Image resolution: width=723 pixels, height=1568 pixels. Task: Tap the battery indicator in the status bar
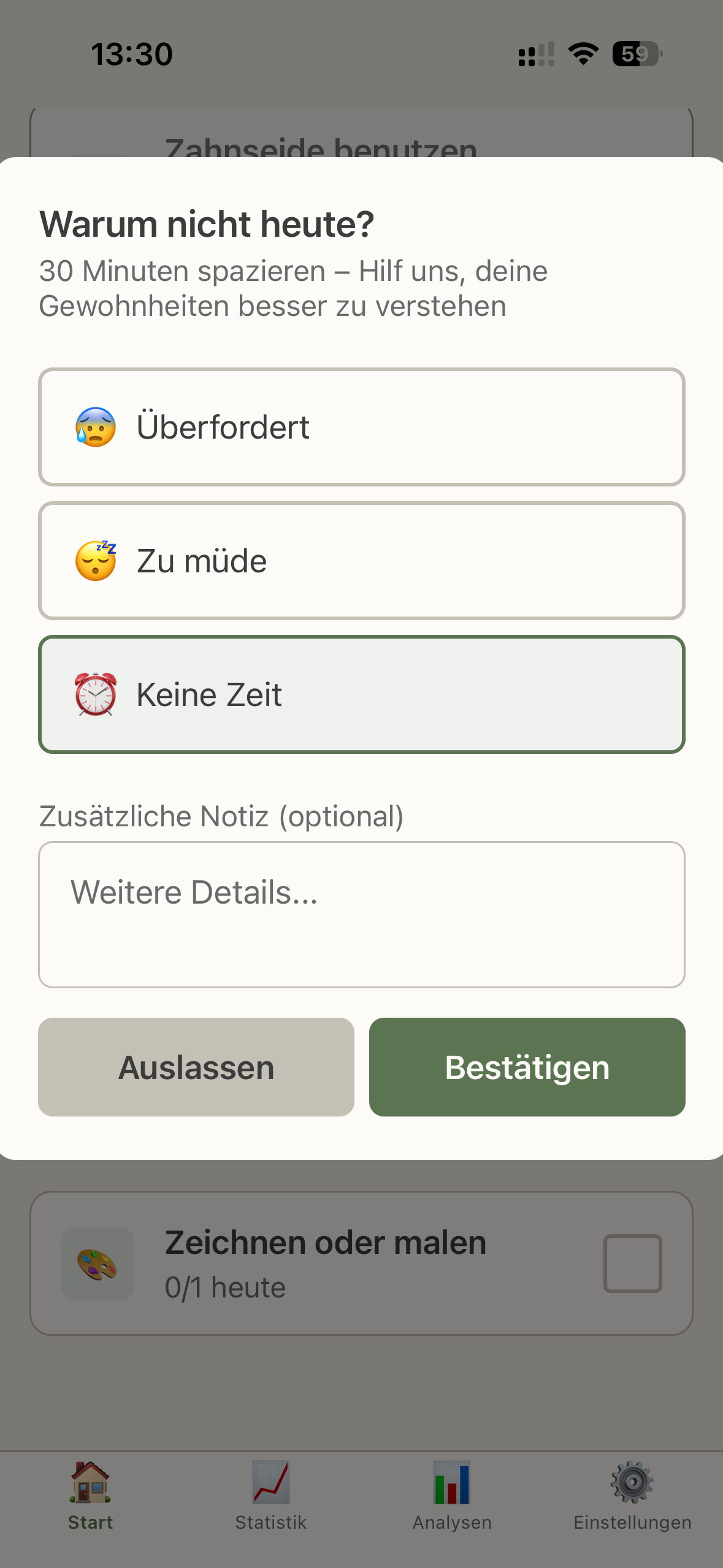(x=636, y=55)
